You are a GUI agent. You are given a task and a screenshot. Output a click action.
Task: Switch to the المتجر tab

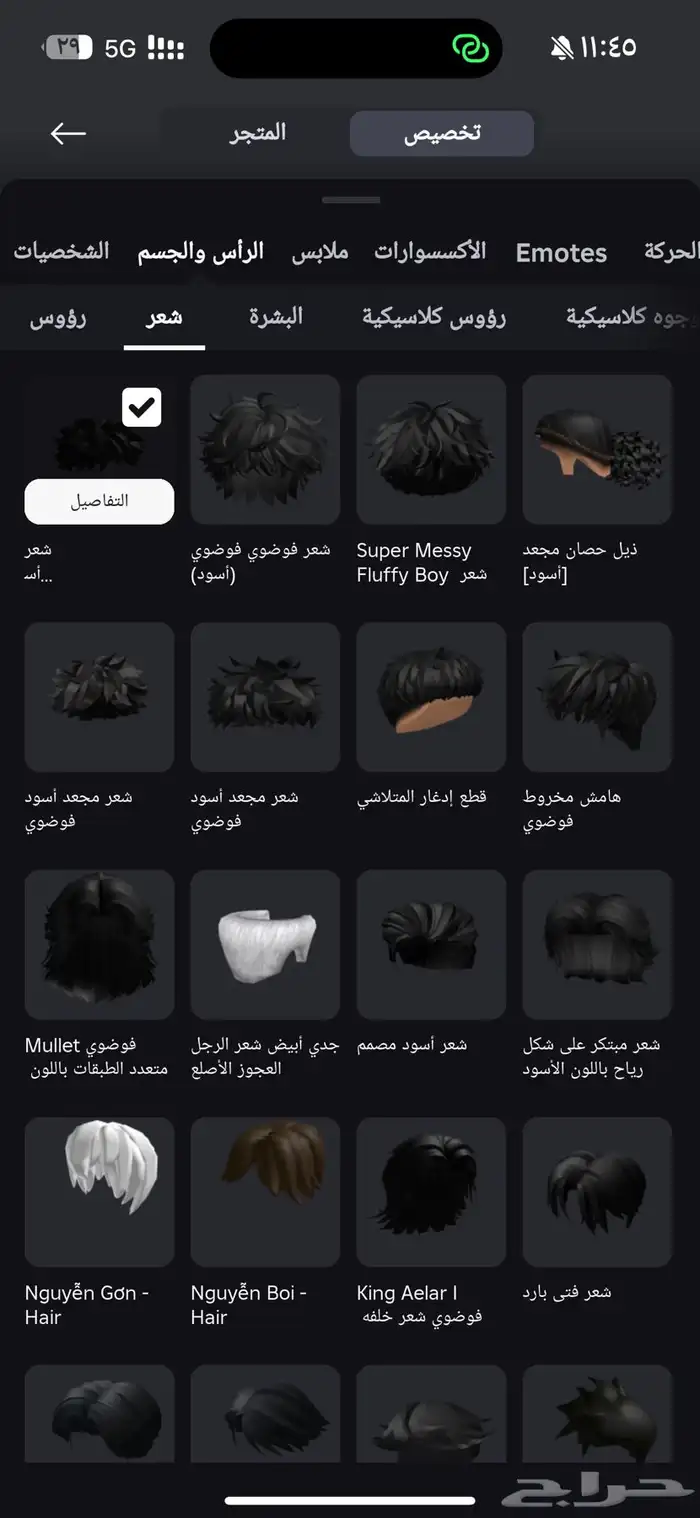pyautogui.click(x=258, y=133)
